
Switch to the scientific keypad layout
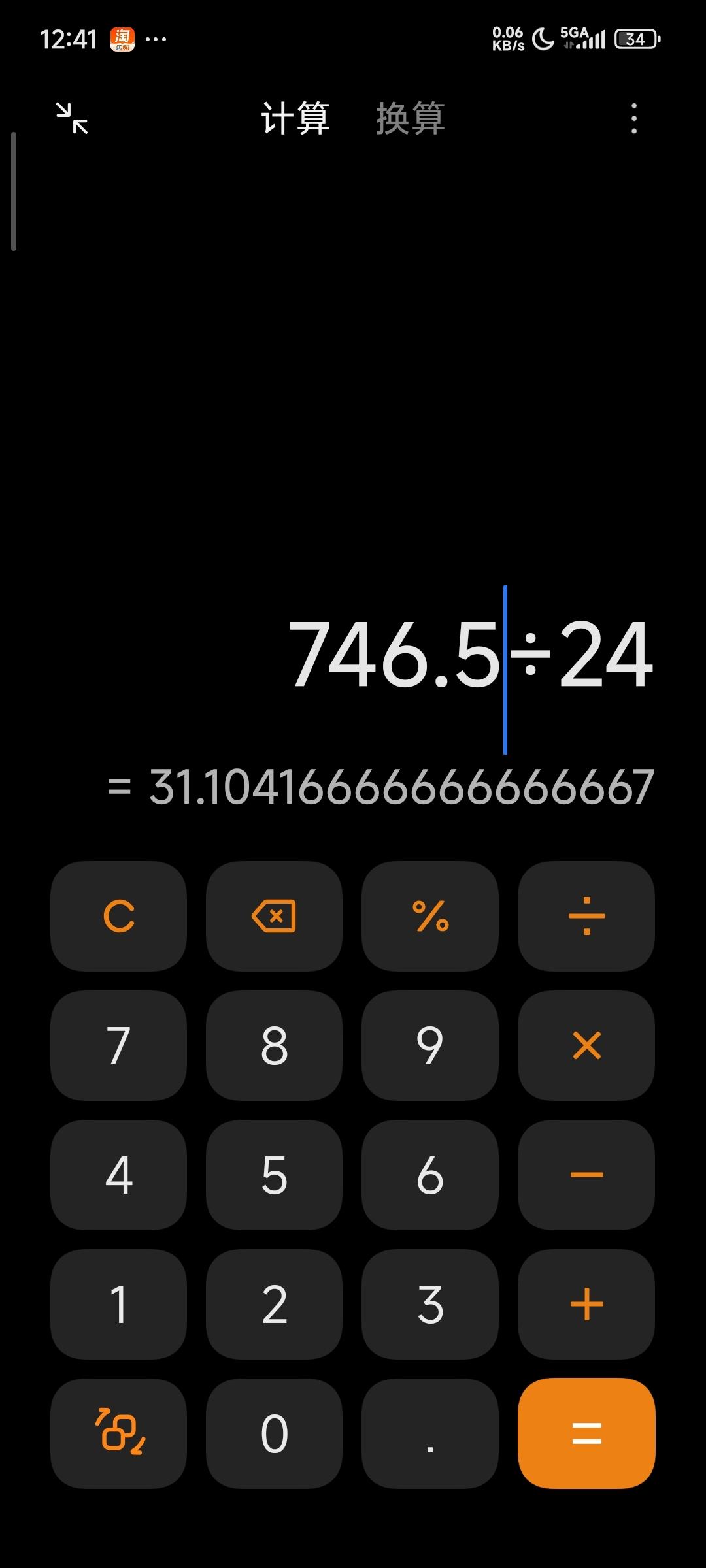point(118,1433)
